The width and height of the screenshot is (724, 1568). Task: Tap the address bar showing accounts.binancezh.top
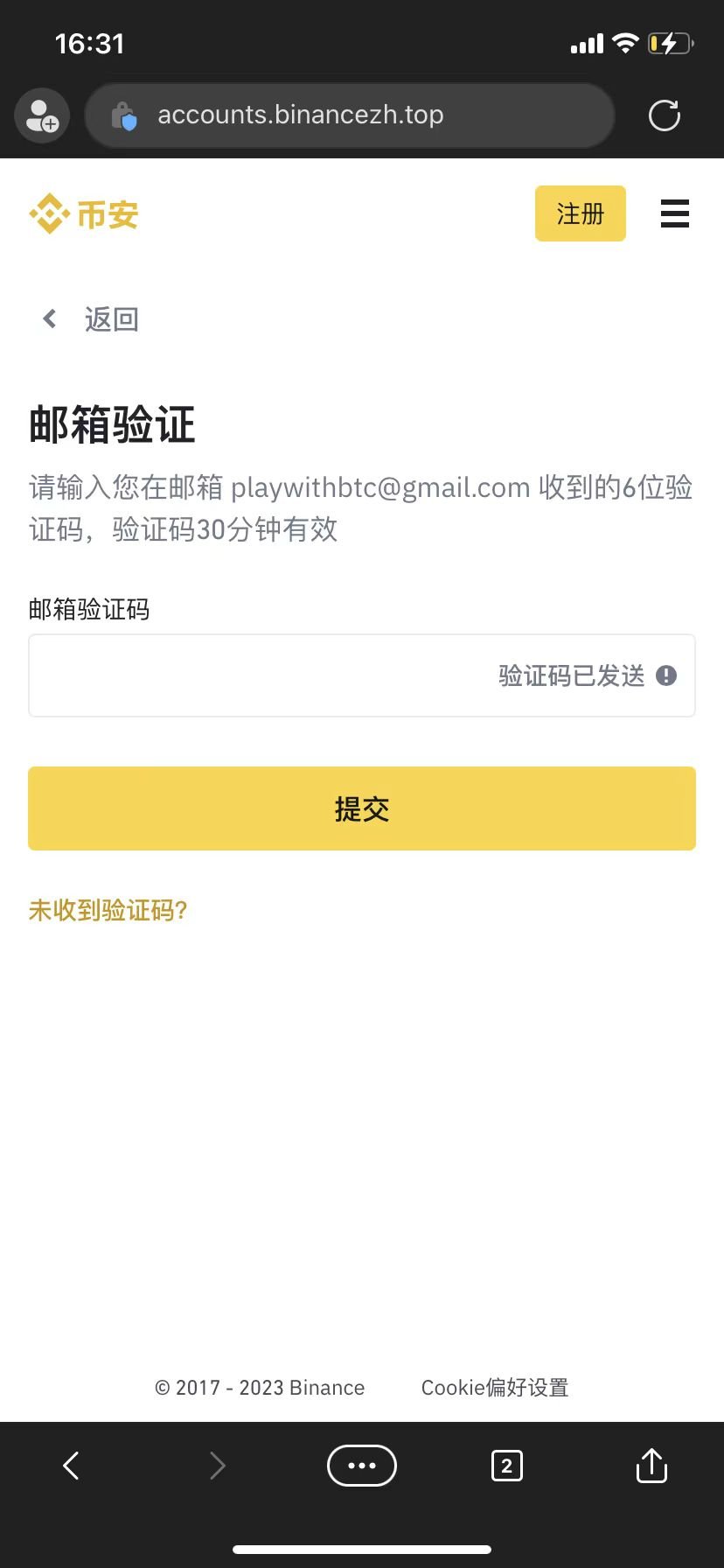[x=350, y=115]
